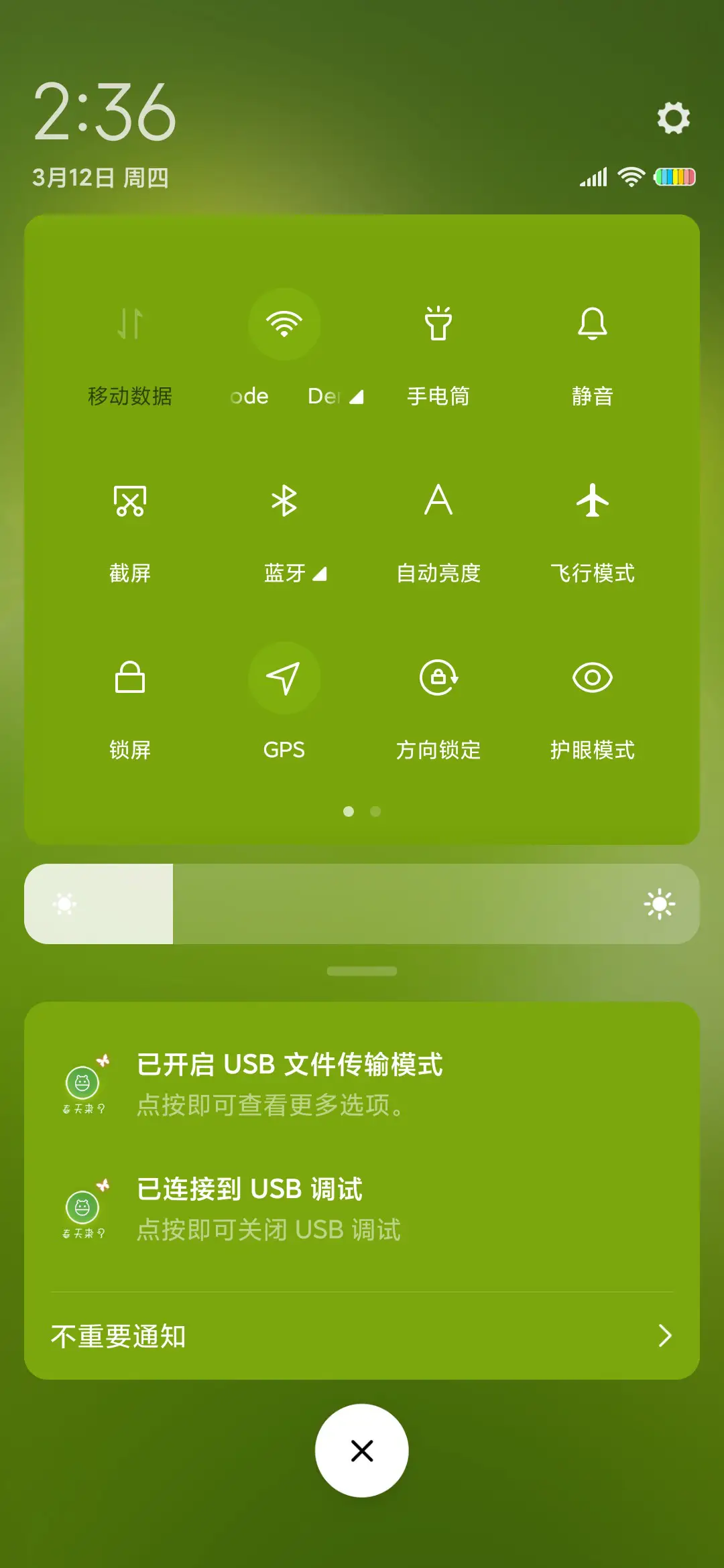Screen dimensions: 724x1568
Task: Open system settings via the gear icon
Action: tap(673, 118)
